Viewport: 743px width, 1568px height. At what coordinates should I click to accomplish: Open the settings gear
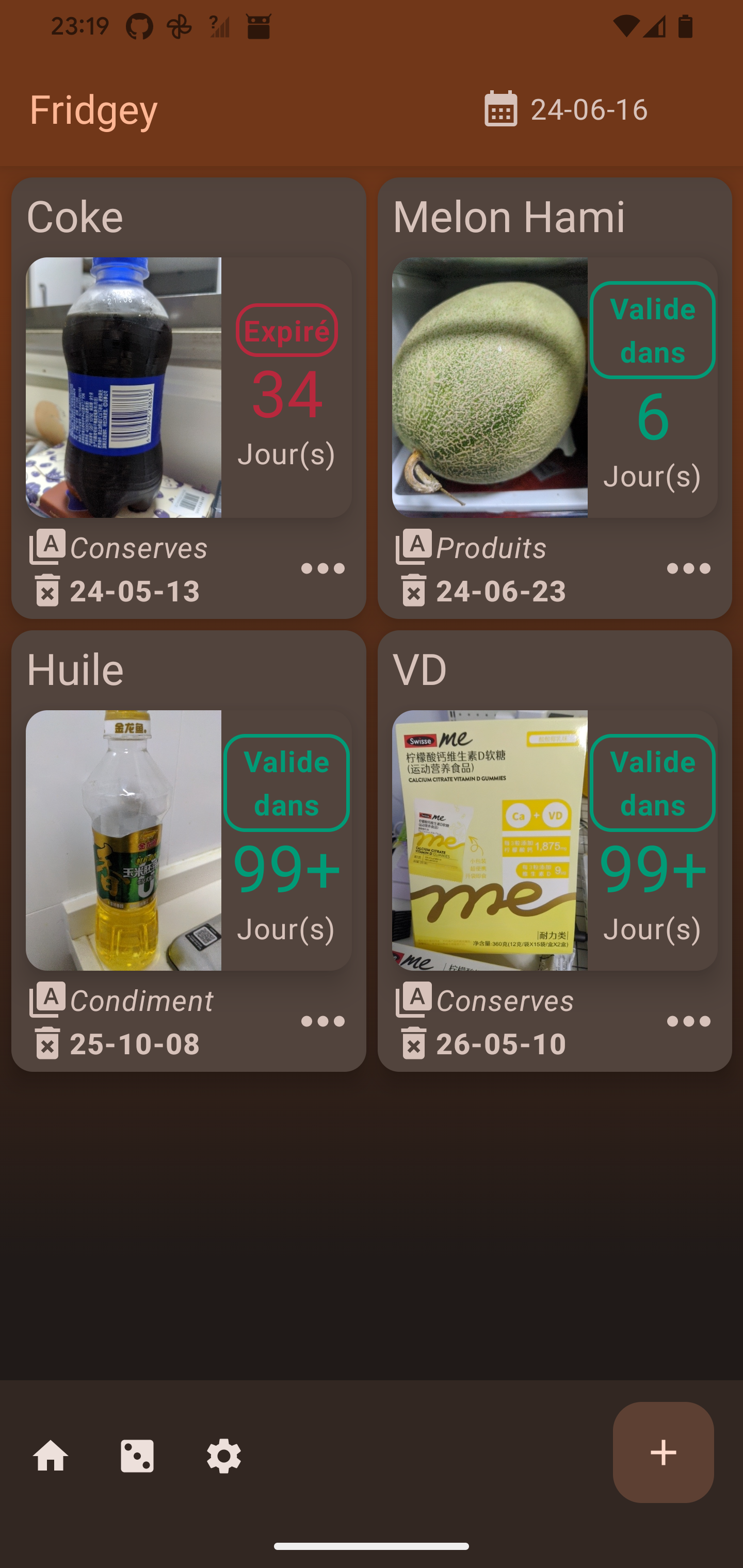[x=223, y=1456]
